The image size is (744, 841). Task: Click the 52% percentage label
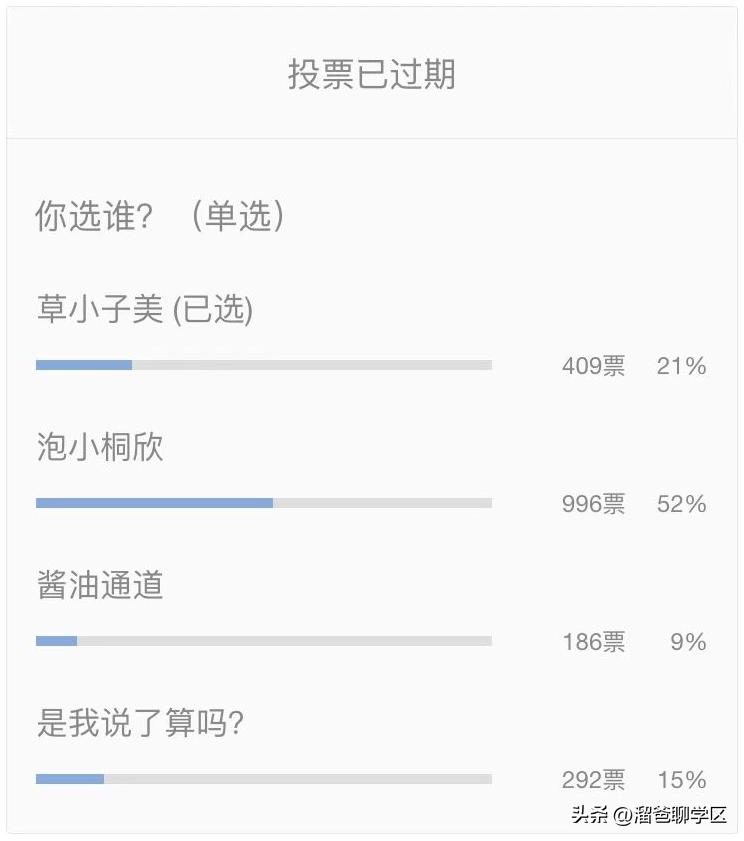[x=684, y=505]
